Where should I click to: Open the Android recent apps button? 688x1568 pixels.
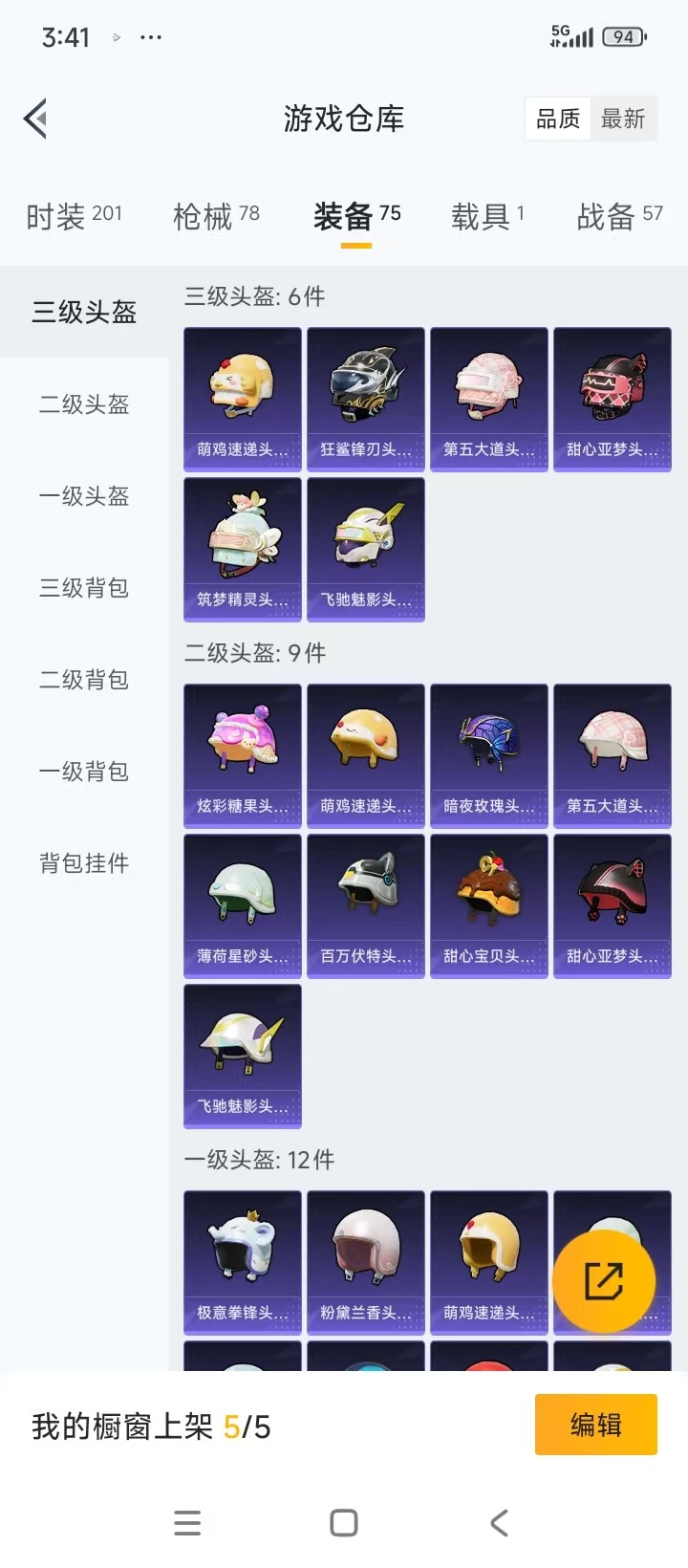click(187, 1522)
